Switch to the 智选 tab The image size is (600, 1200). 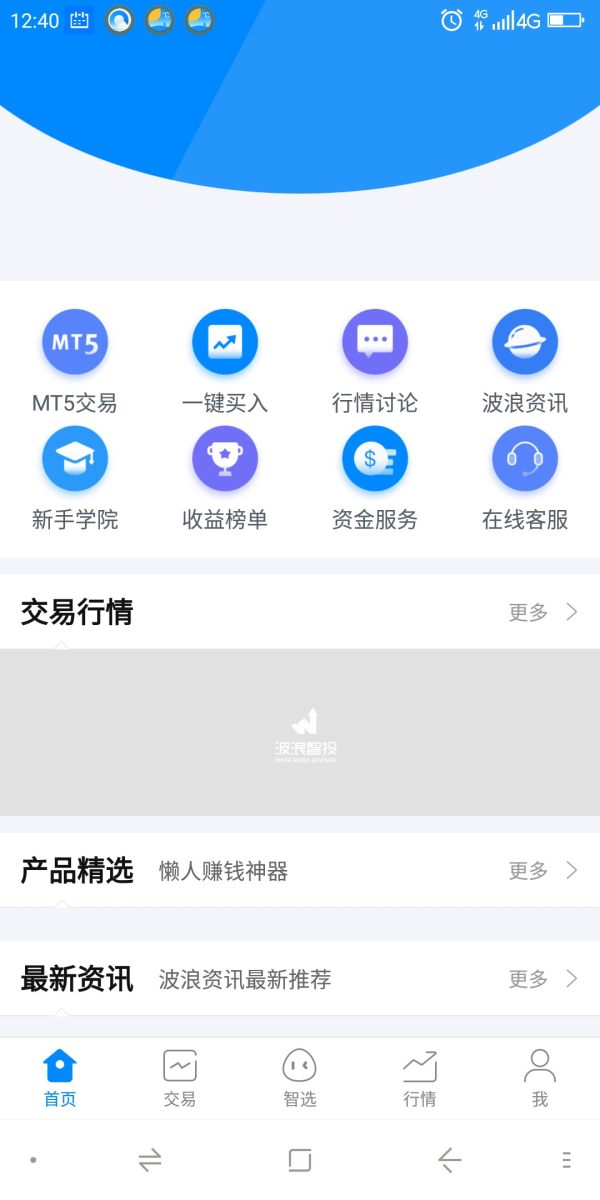(x=300, y=1077)
